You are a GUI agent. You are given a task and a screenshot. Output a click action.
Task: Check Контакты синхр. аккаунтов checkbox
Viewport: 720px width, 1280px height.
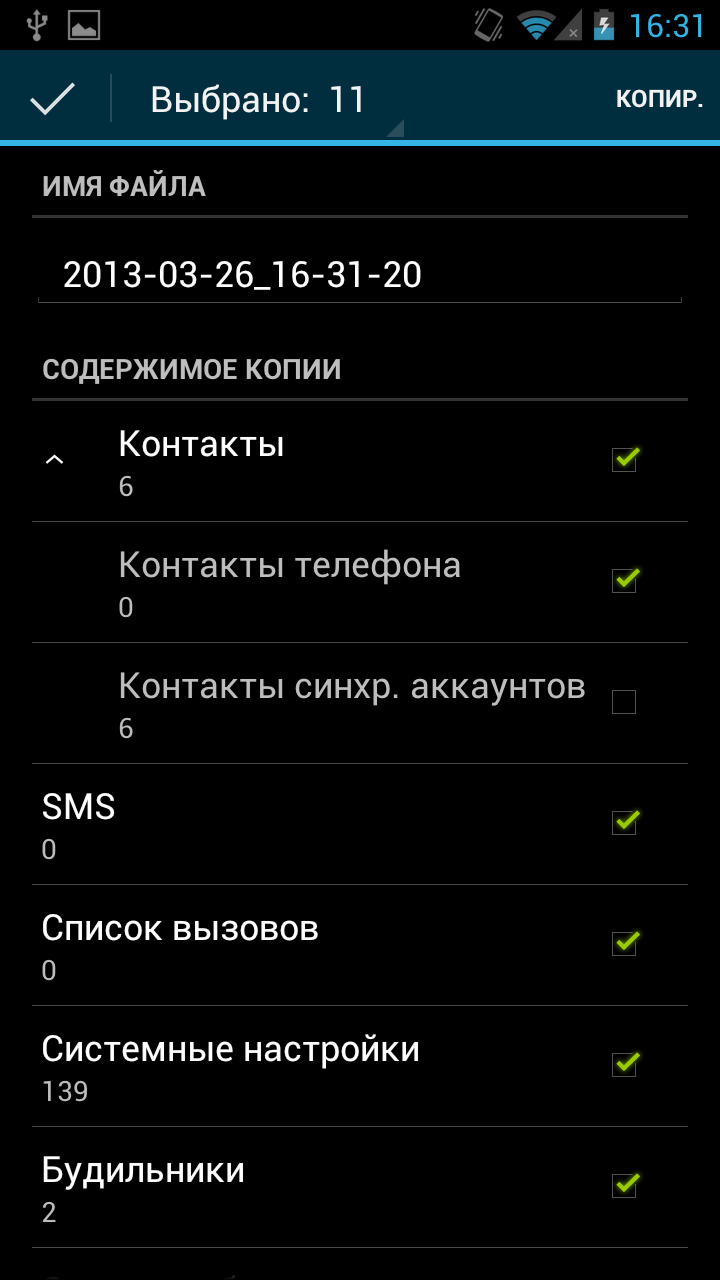(x=624, y=702)
